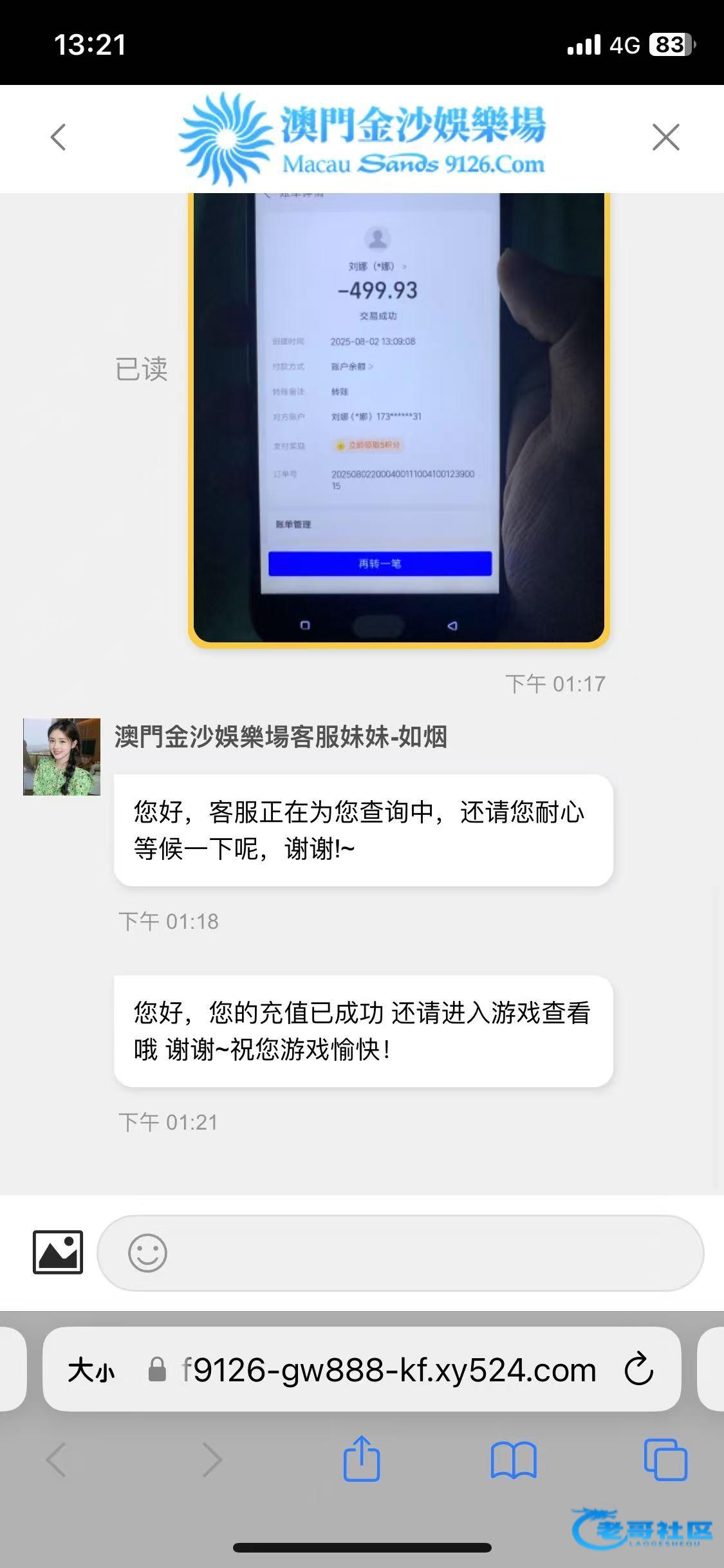
Task: Show all open Safari tabs
Action: (x=665, y=1459)
